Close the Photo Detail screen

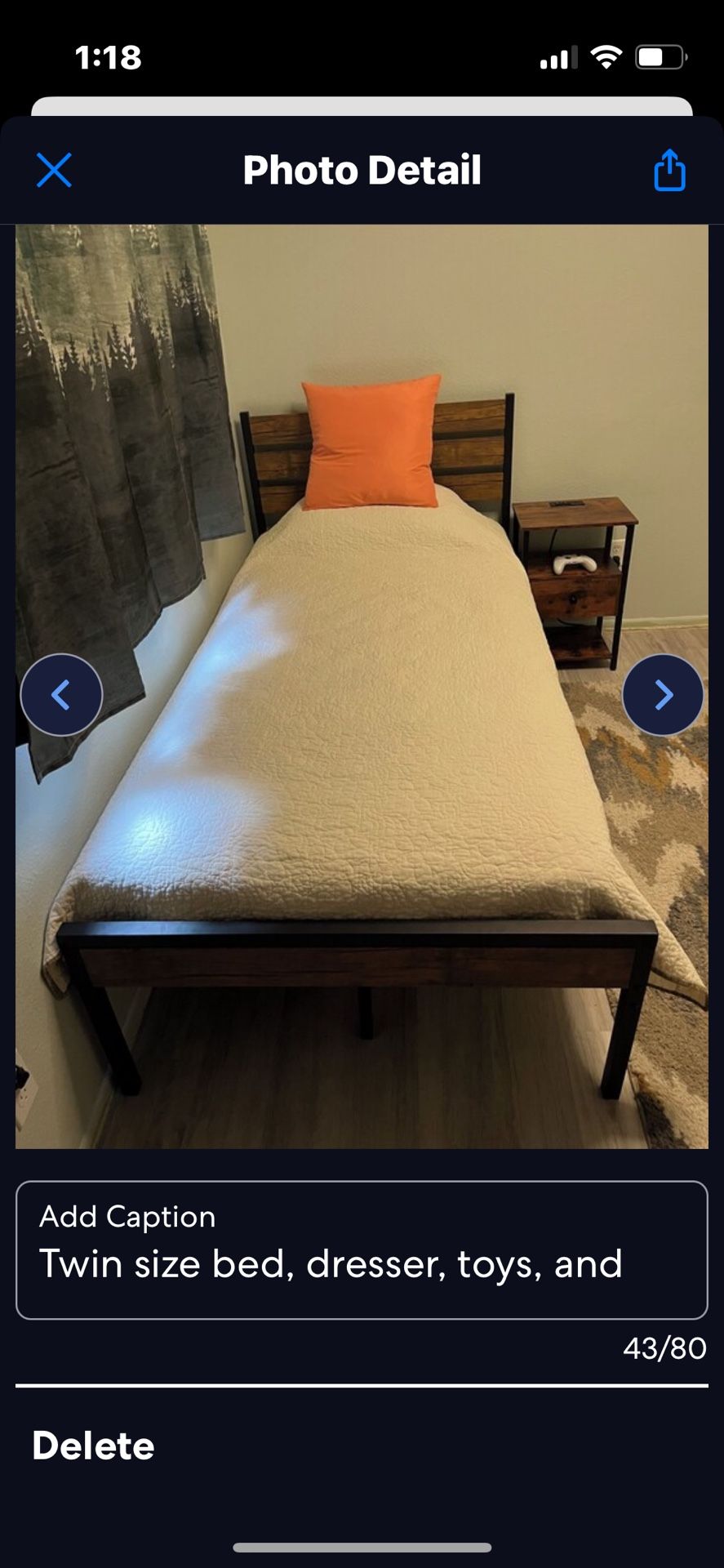[54, 170]
